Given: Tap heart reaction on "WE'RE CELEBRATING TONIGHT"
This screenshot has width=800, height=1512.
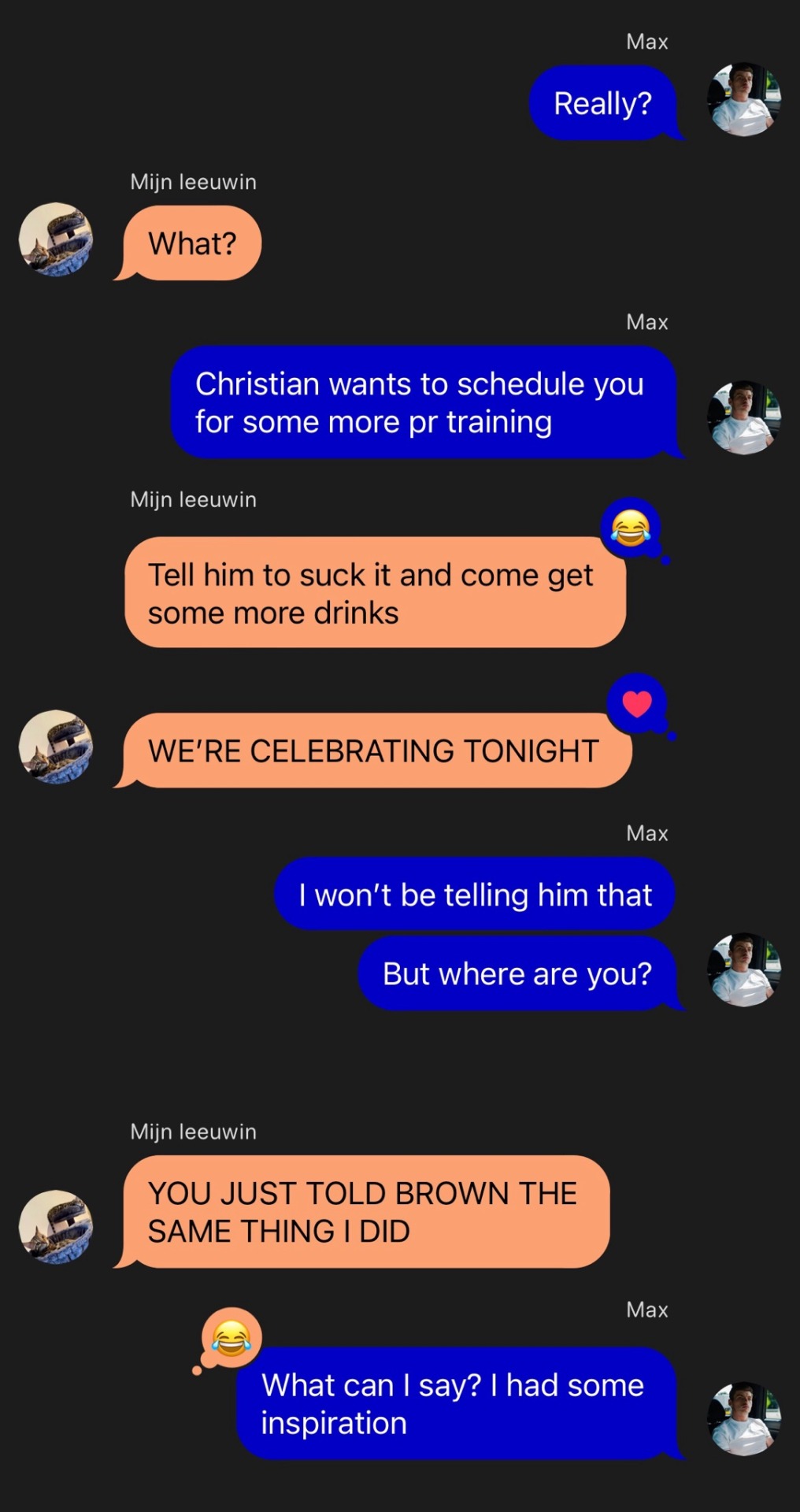Looking at the screenshot, I should [x=637, y=703].
